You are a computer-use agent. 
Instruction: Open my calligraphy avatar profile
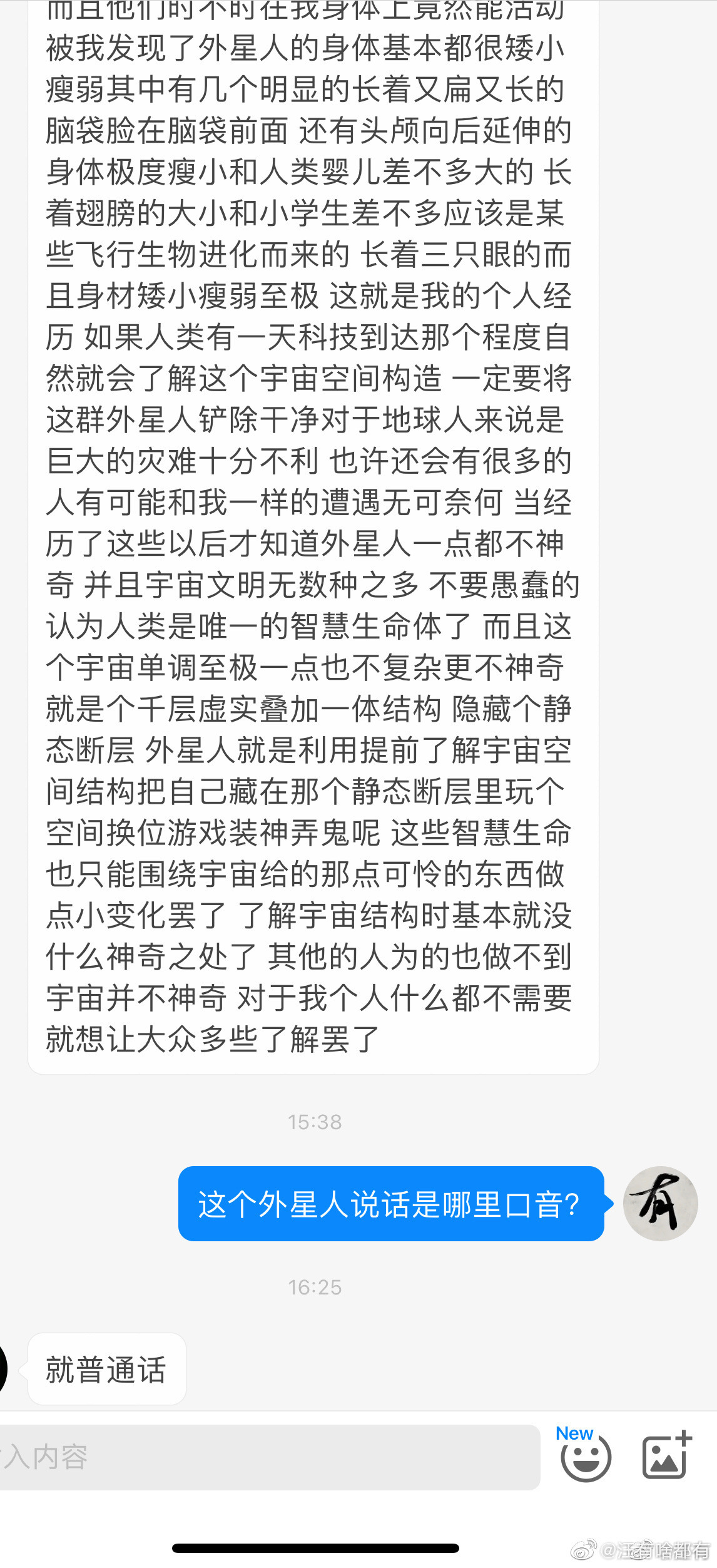[660, 1203]
